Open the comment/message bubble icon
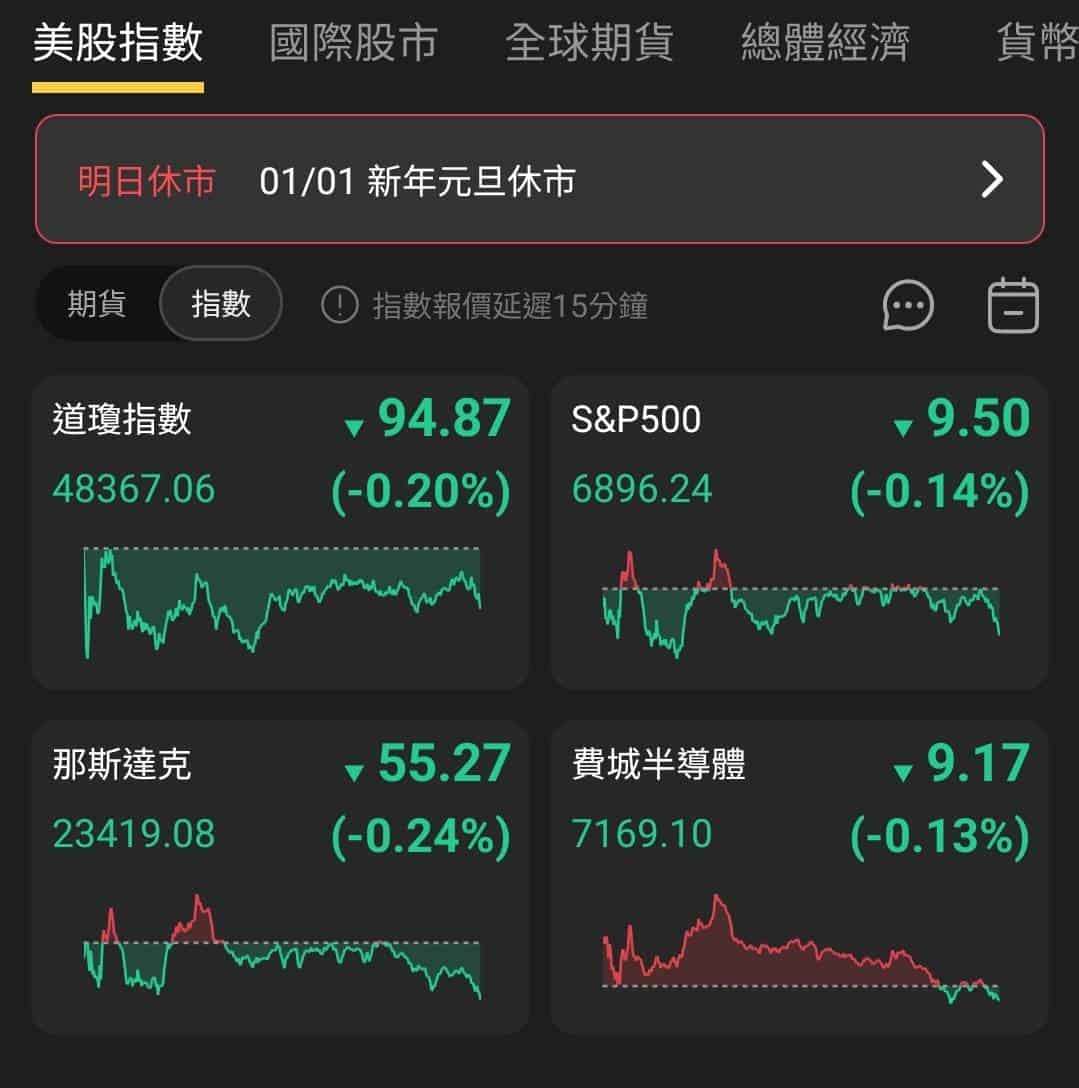This screenshot has height=1088, width=1079. (x=908, y=305)
